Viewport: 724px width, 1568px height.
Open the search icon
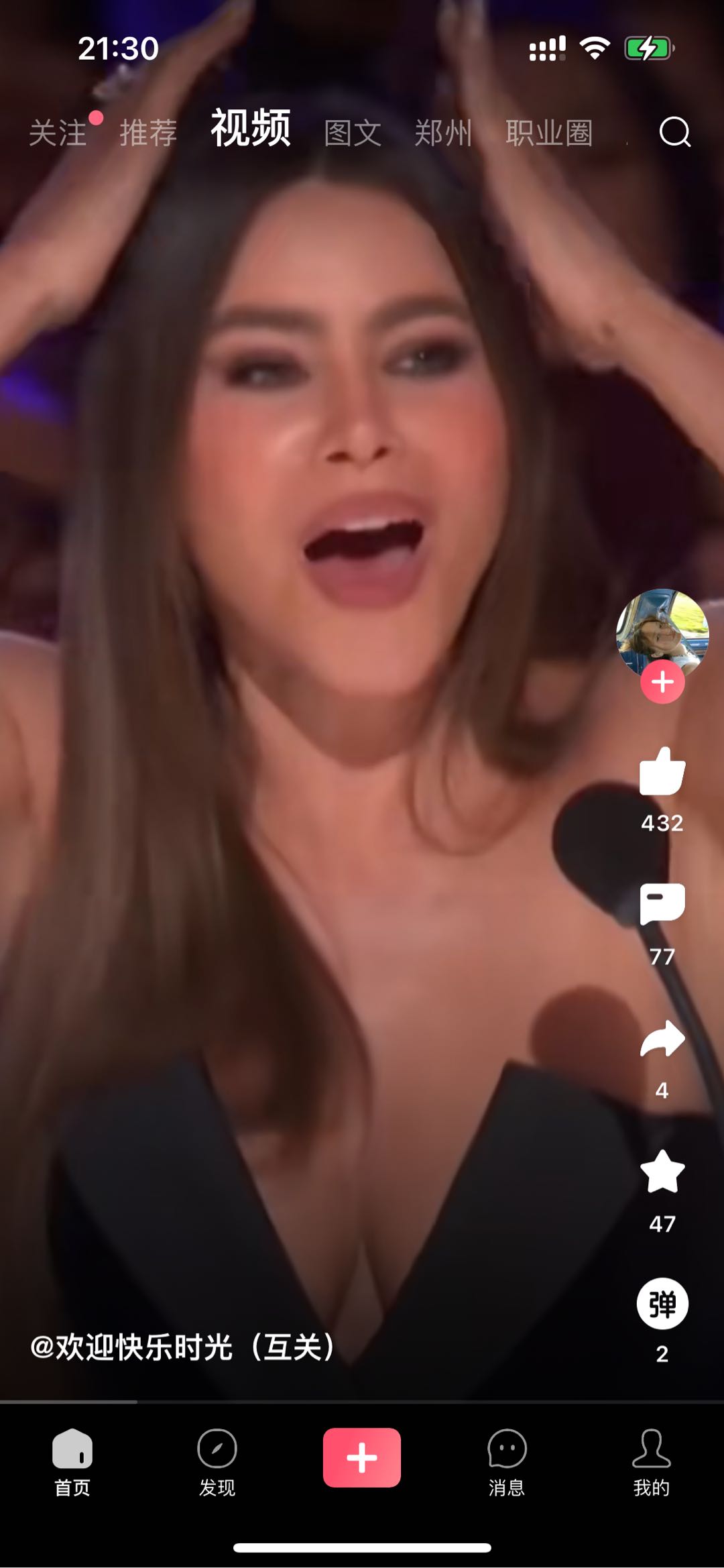(x=674, y=131)
